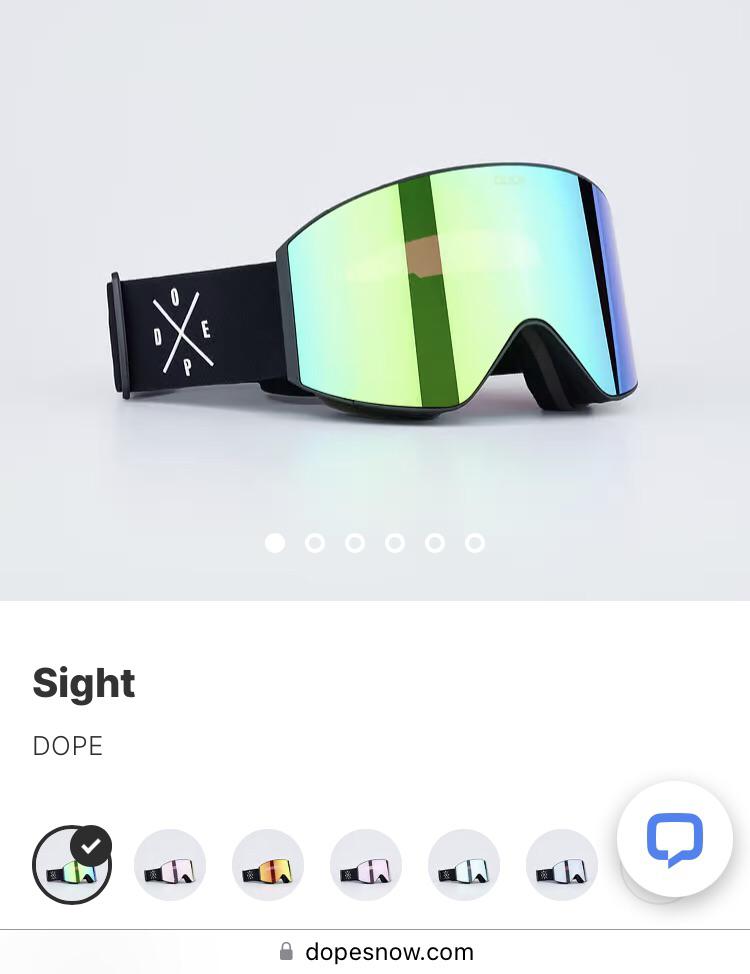750x974 pixels.
Task: Select the green mirror lens color variant
Action: tap(71, 864)
